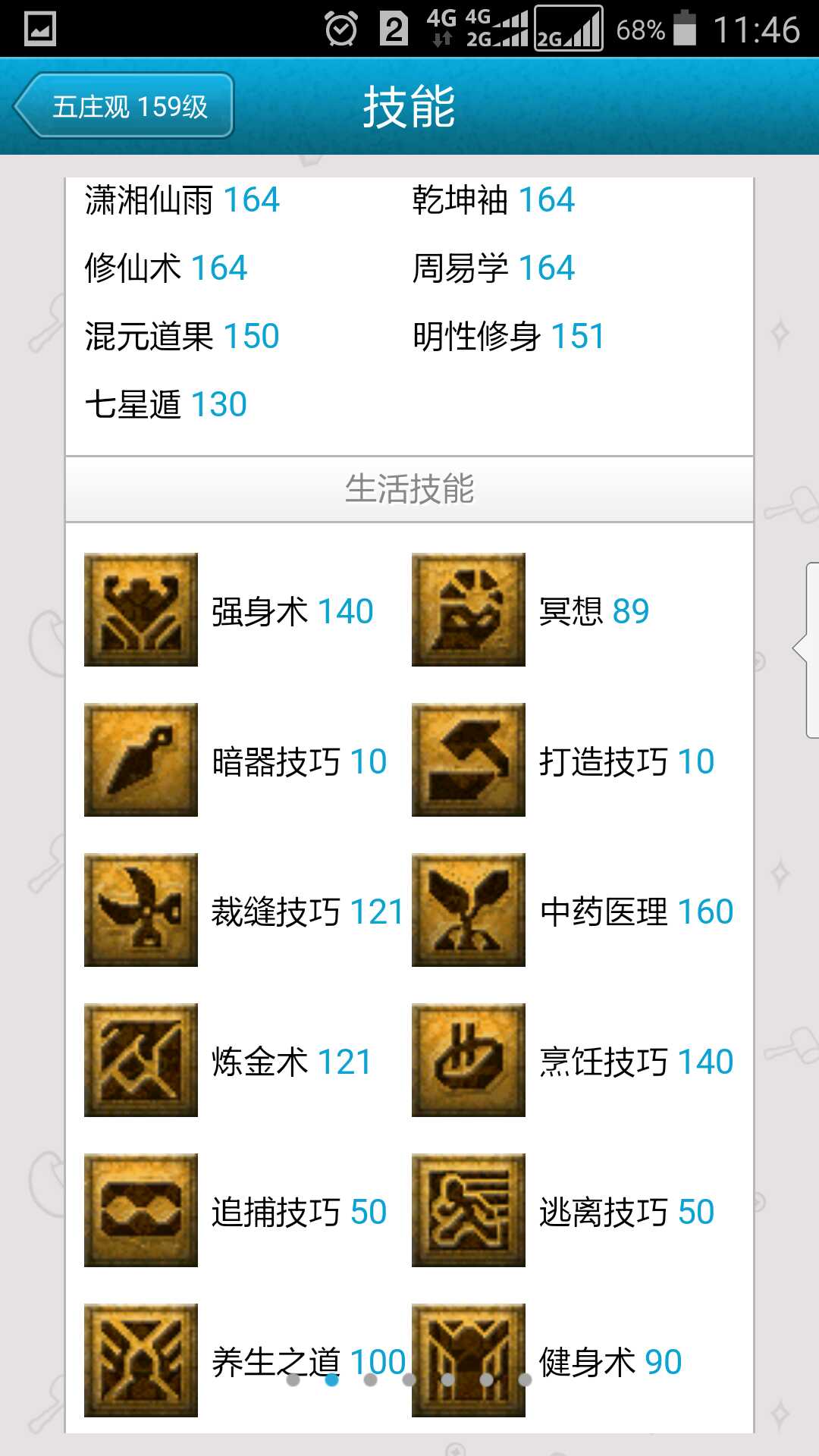Image resolution: width=819 pixels, height=1456 pixels.
Task: Tap the 强身术 skill icon
Action: pos(141,610)
